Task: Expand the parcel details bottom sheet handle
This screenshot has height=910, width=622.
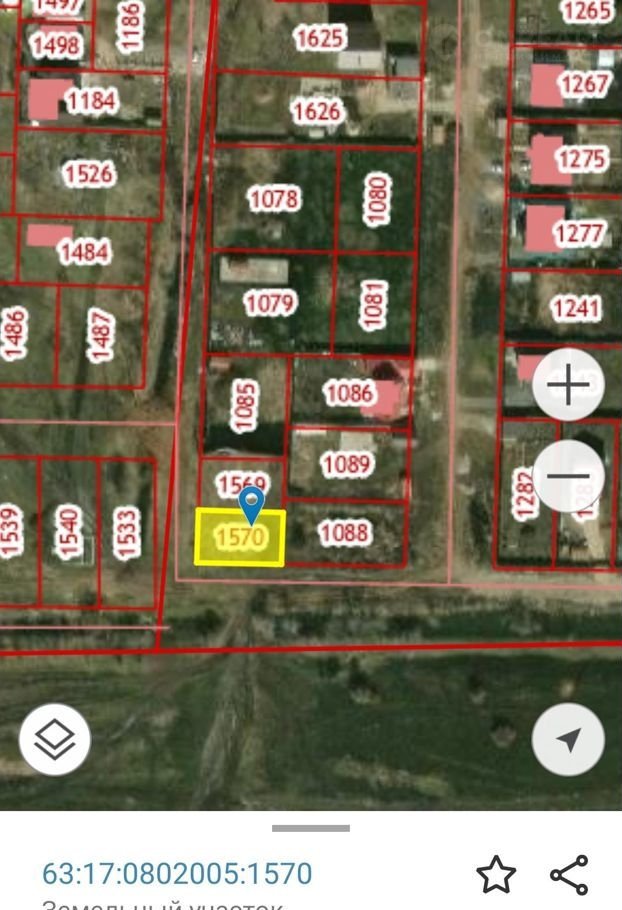Action: point(311,828)
